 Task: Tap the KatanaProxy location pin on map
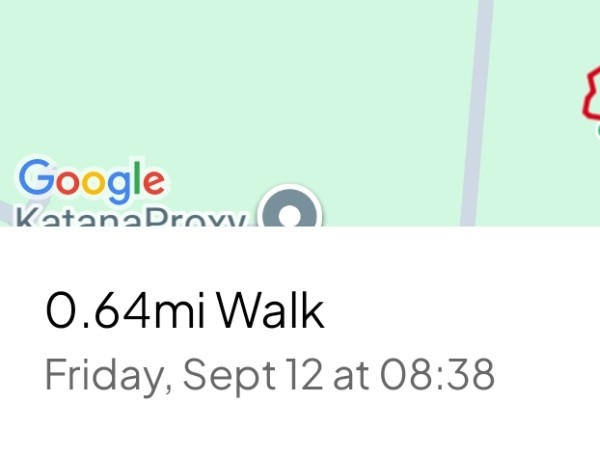(290, 211)
